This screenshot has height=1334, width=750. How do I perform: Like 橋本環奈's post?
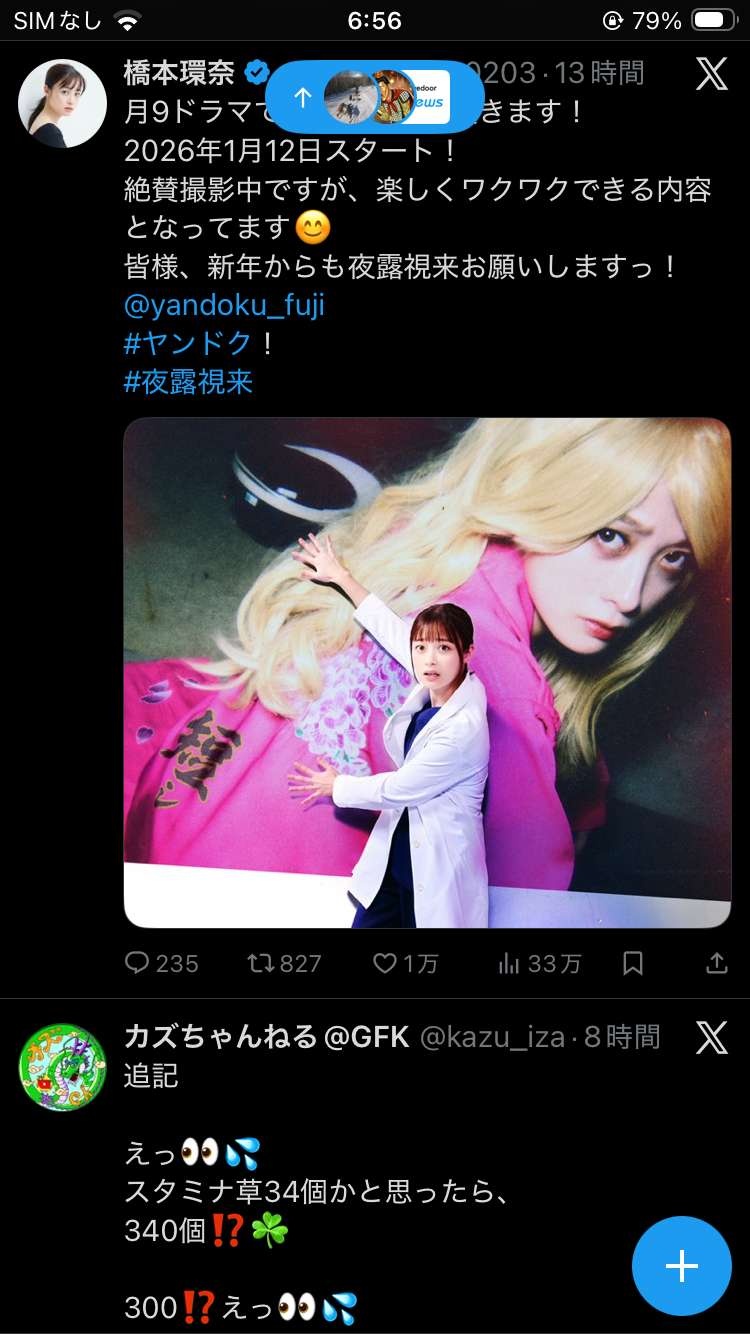point(405,963)
